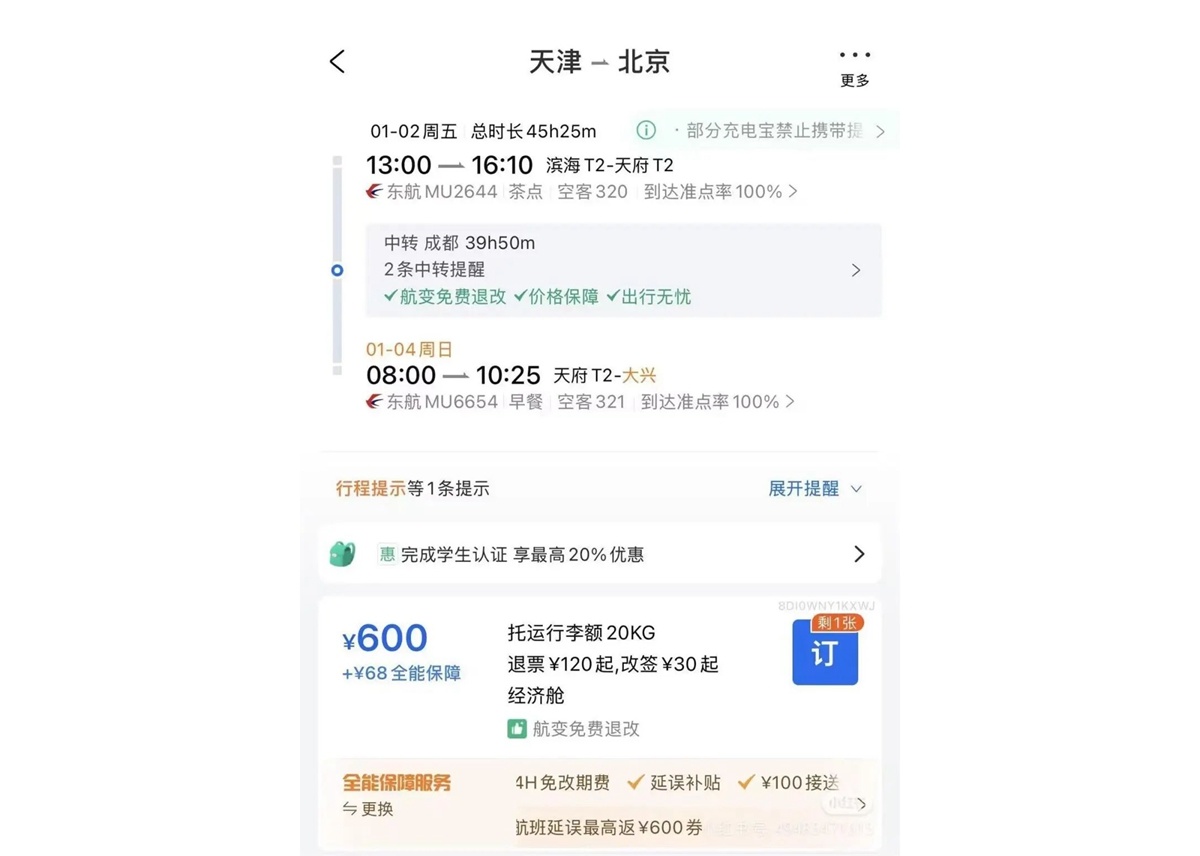Expand the trip reminders with 展开提醒

814,489
